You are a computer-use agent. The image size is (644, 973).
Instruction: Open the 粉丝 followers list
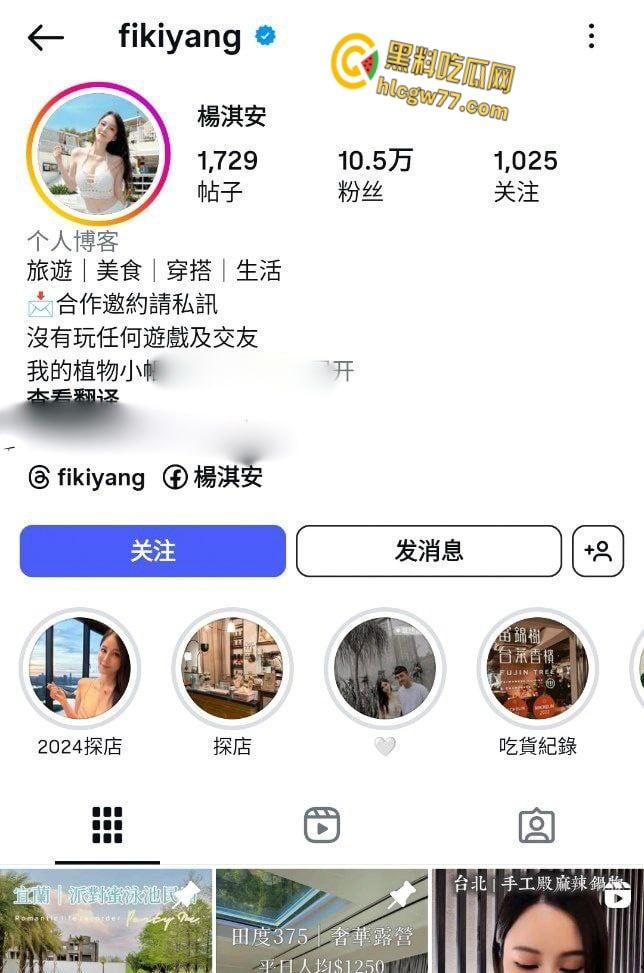374,175
